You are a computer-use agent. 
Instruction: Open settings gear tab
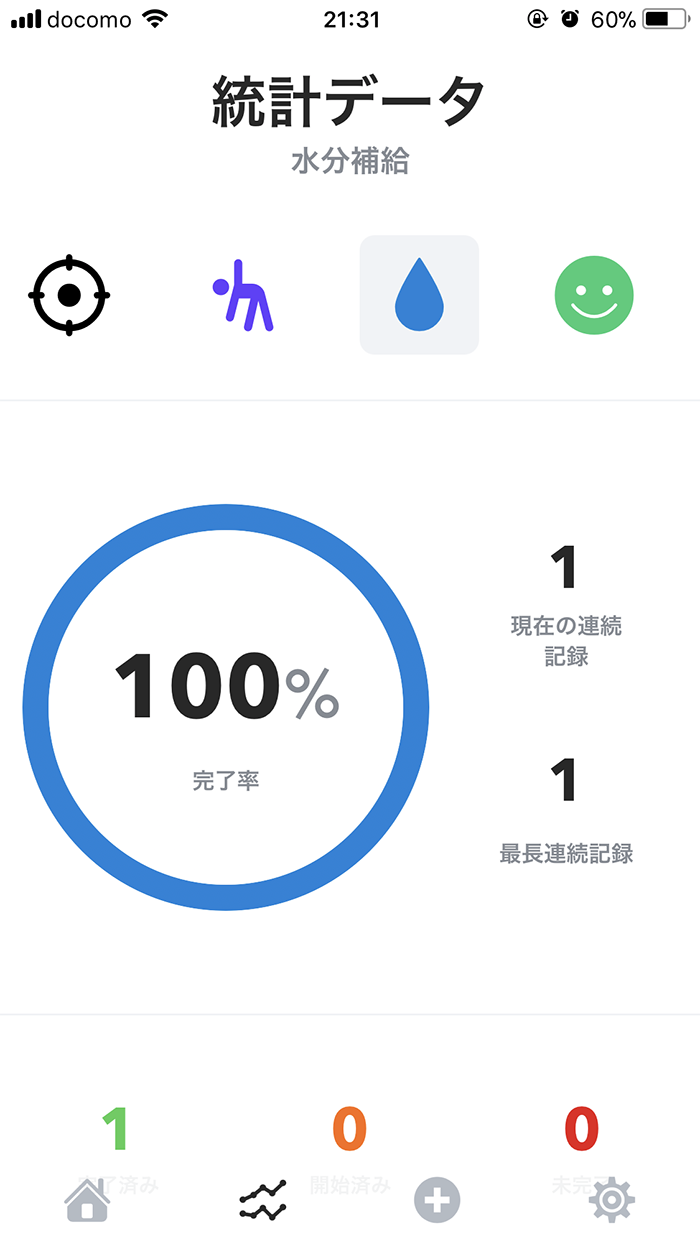click(x=612, y=1199)
